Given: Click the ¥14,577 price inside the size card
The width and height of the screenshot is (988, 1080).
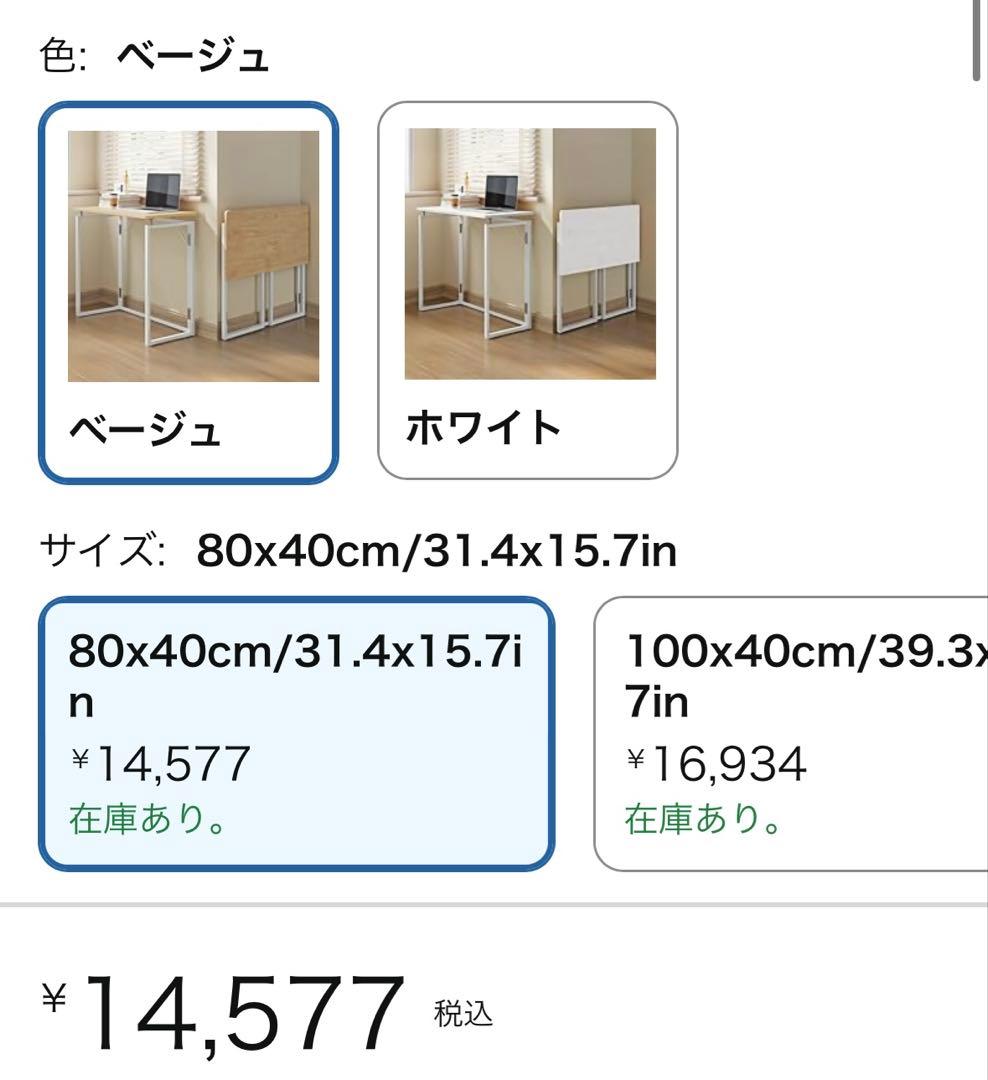Looking at the screenshot, I should (160, 763).
